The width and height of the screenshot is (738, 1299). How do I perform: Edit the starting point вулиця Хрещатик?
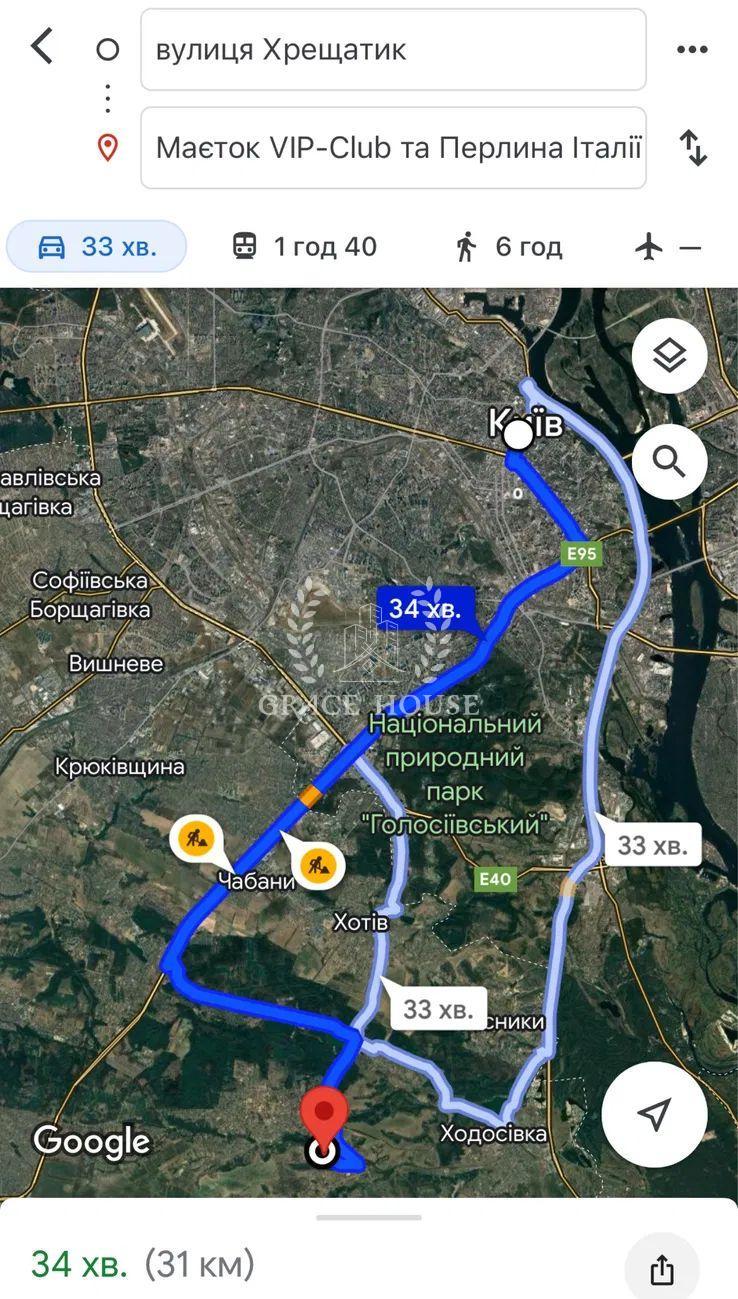coord(393,50)
